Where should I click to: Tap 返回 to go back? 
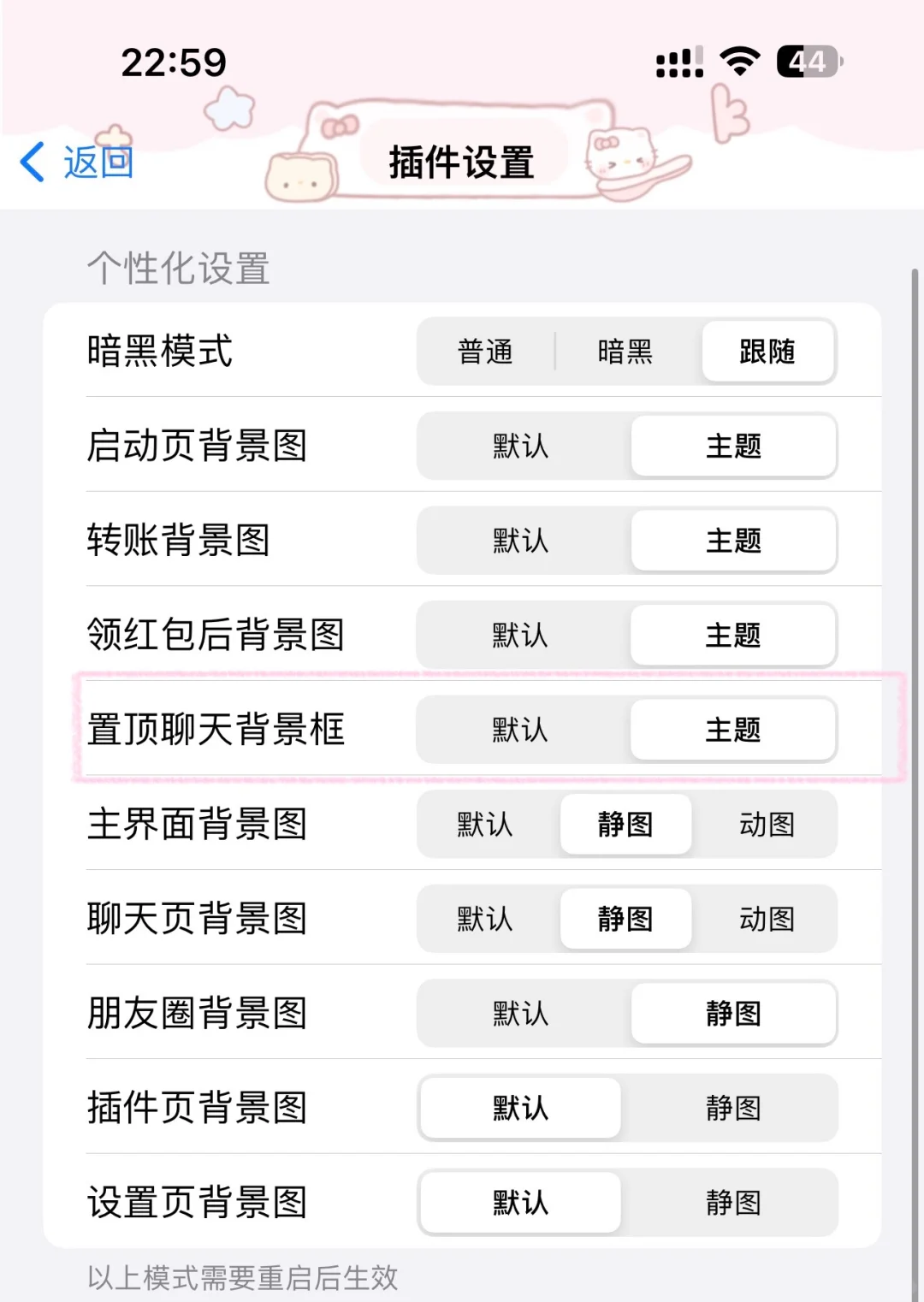pos(77,162)
